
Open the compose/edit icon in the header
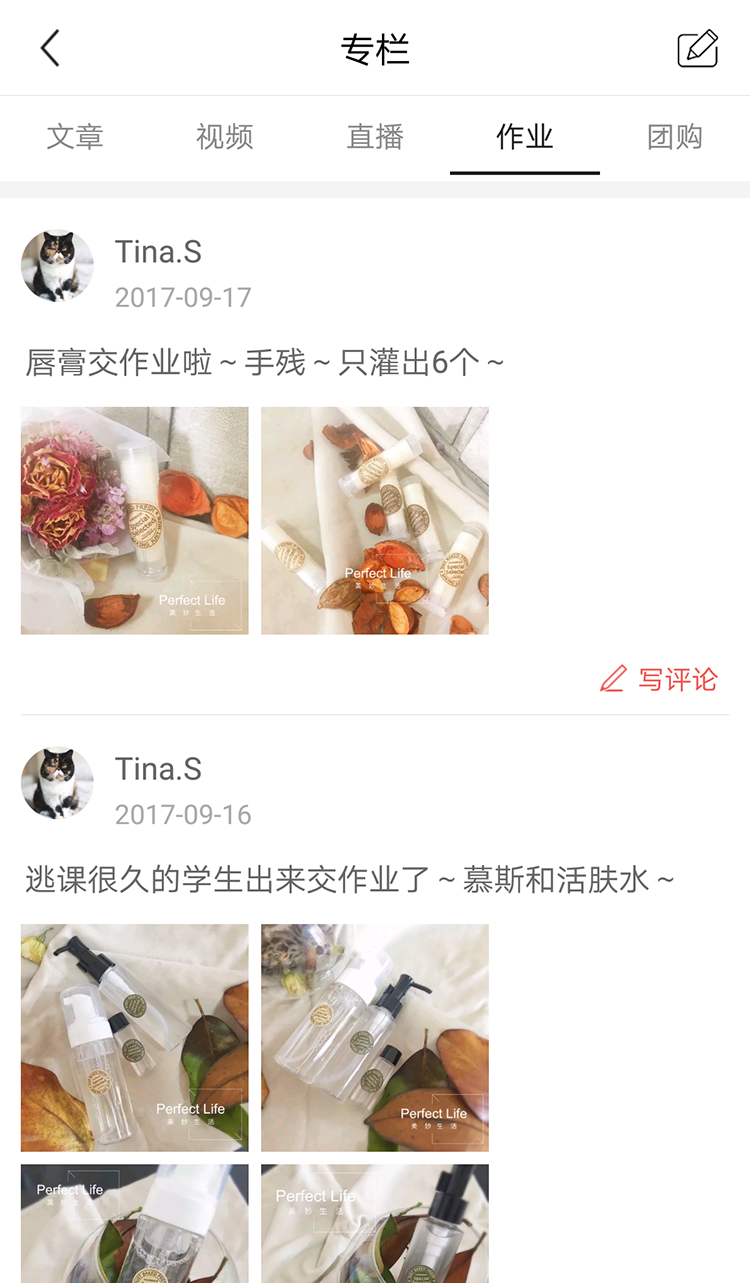tap(697, 48)
